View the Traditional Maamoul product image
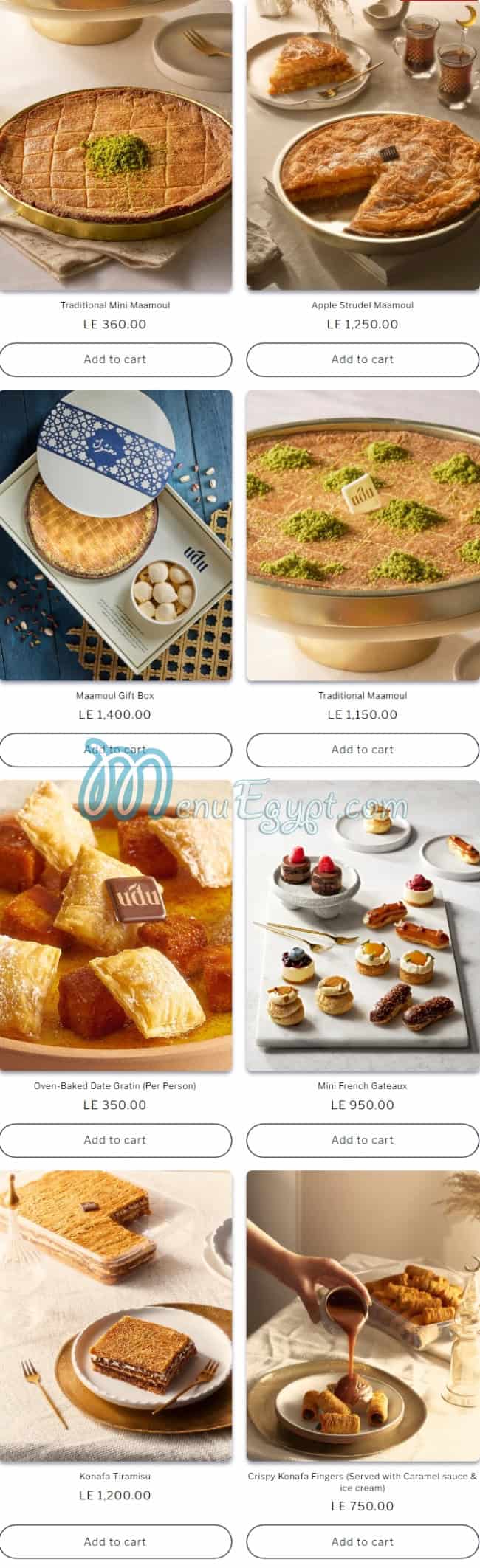480x1568 pixels. click(362, 535)
